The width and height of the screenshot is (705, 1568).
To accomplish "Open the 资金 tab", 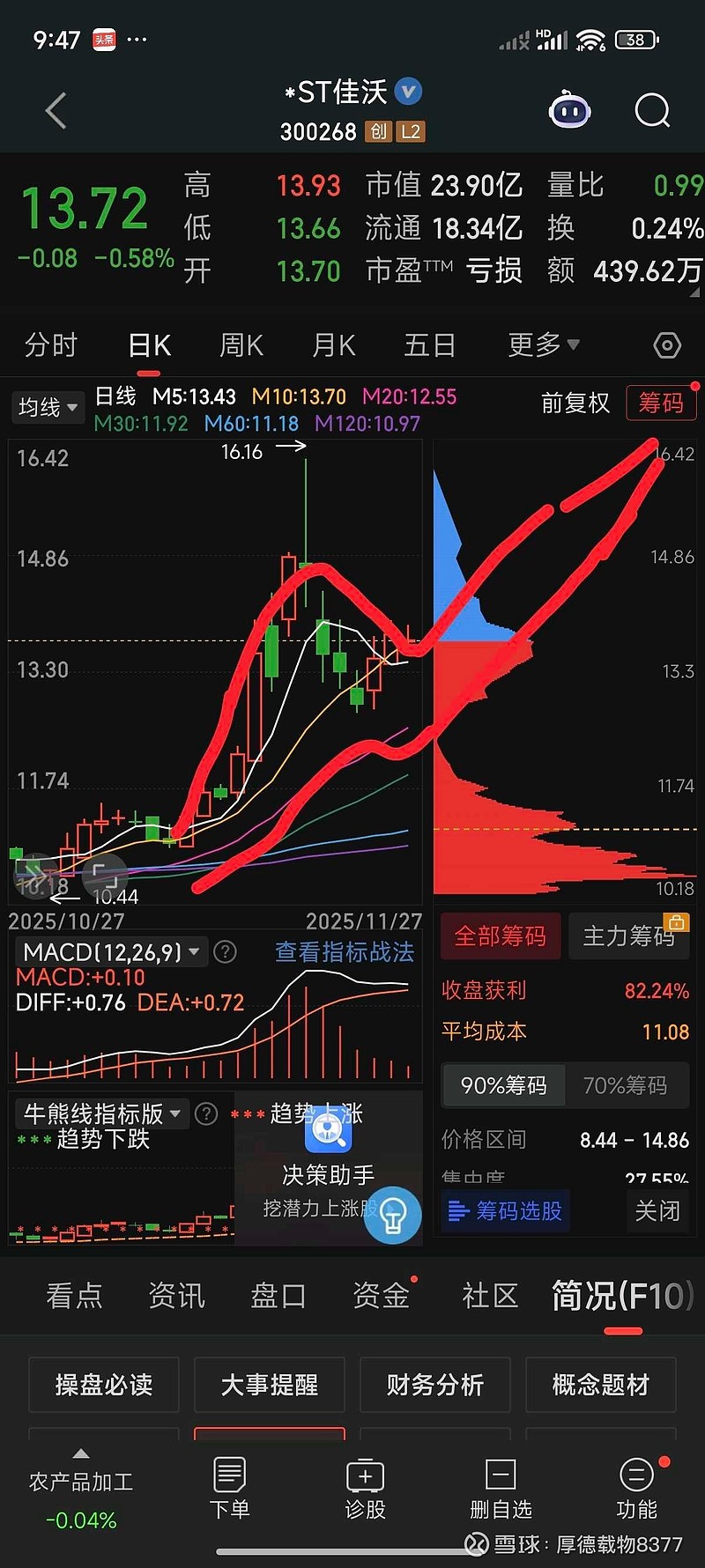I will (381, 1295).
